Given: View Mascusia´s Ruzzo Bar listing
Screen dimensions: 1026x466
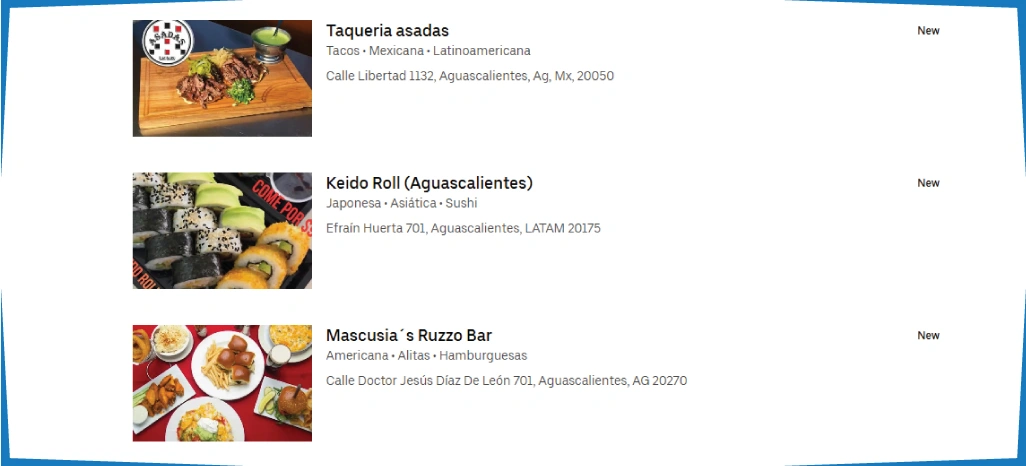Looking at the screenshot, I should pyautogui.click(x=408, y=336).
